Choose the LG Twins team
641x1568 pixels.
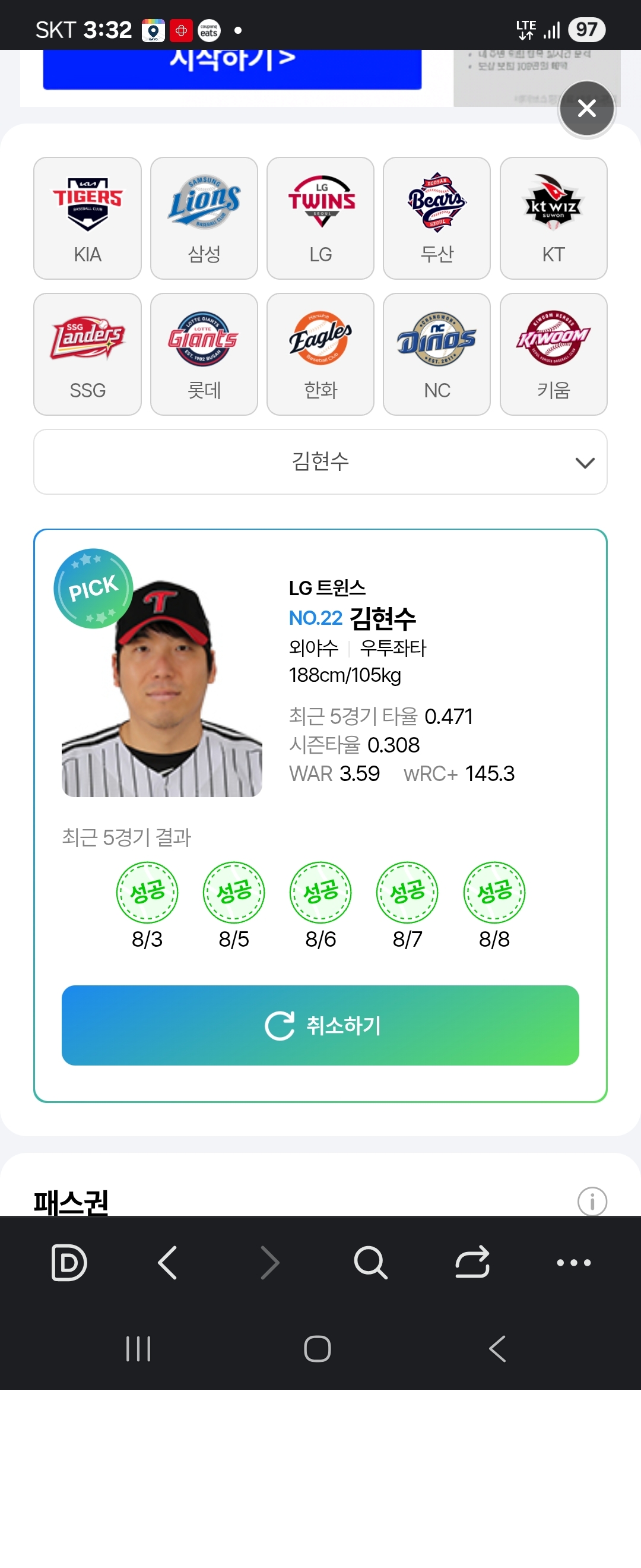(320, 218)
